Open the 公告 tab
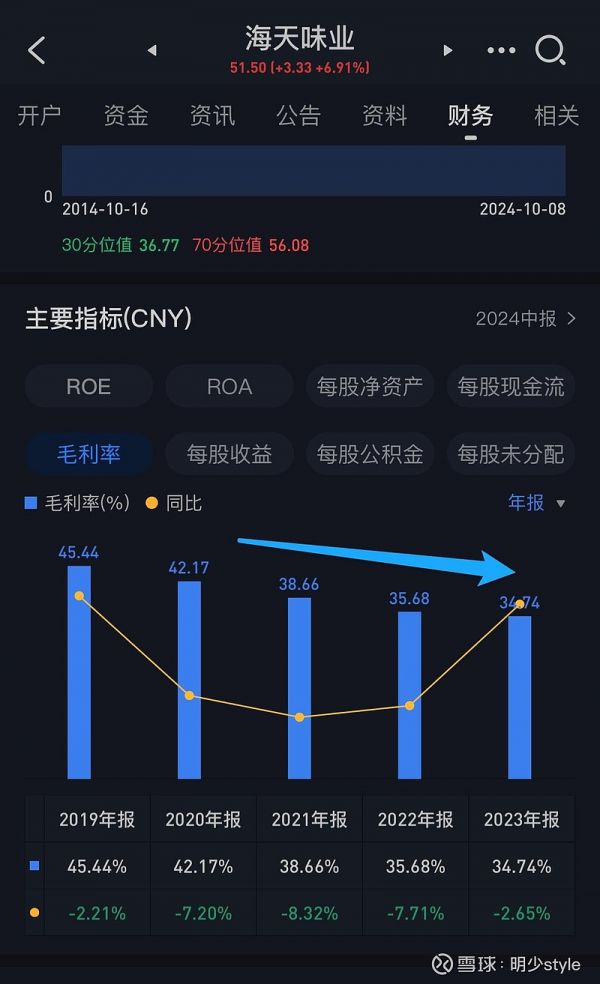 click(x=299, y=115)
